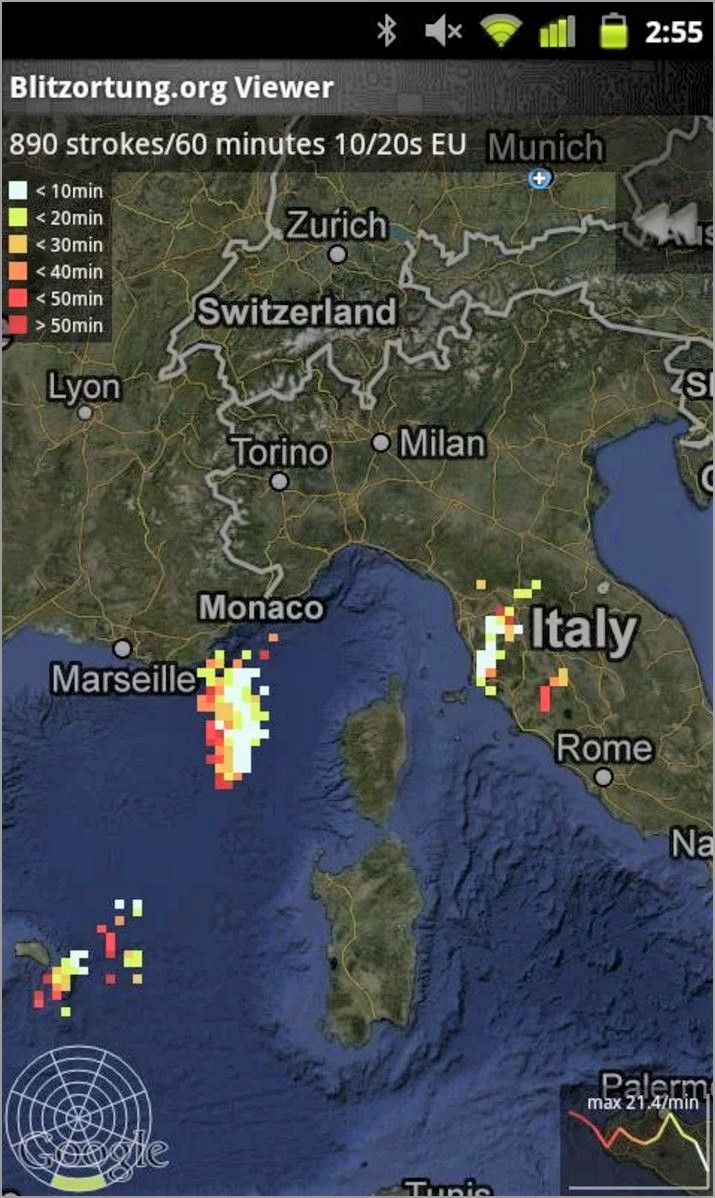Tap the circular radar overlay

[x=79, y=1119]
